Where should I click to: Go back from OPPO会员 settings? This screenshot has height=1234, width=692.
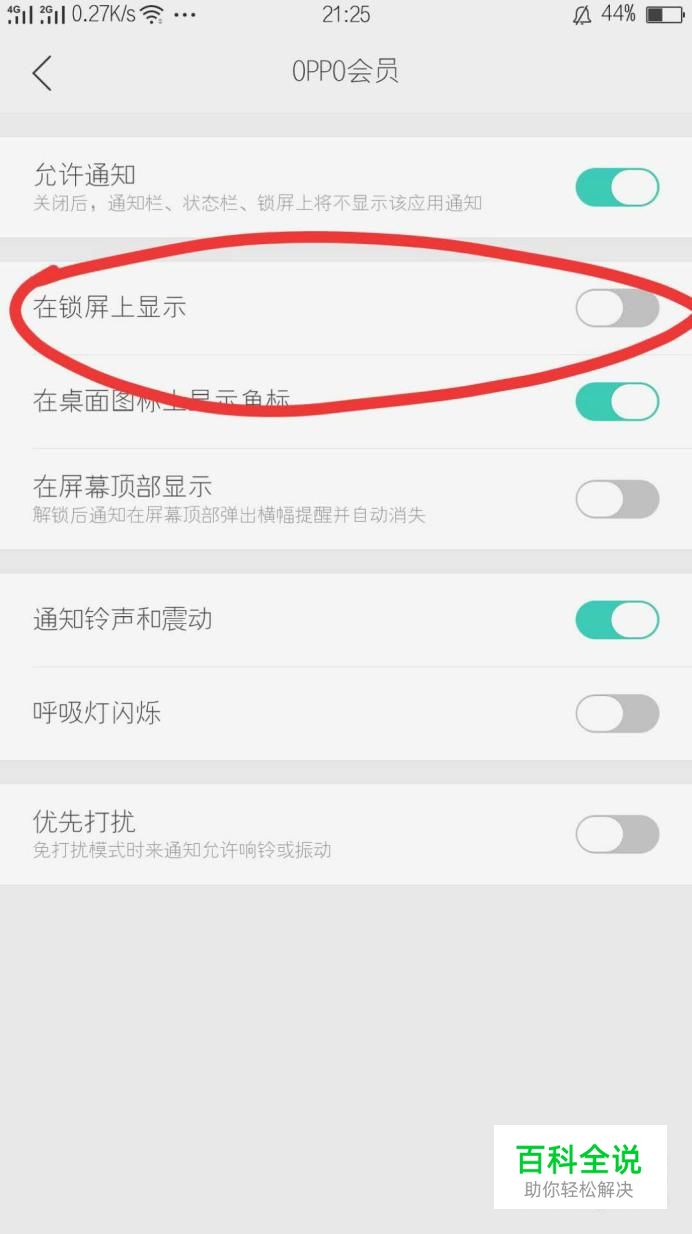(42, 73)
